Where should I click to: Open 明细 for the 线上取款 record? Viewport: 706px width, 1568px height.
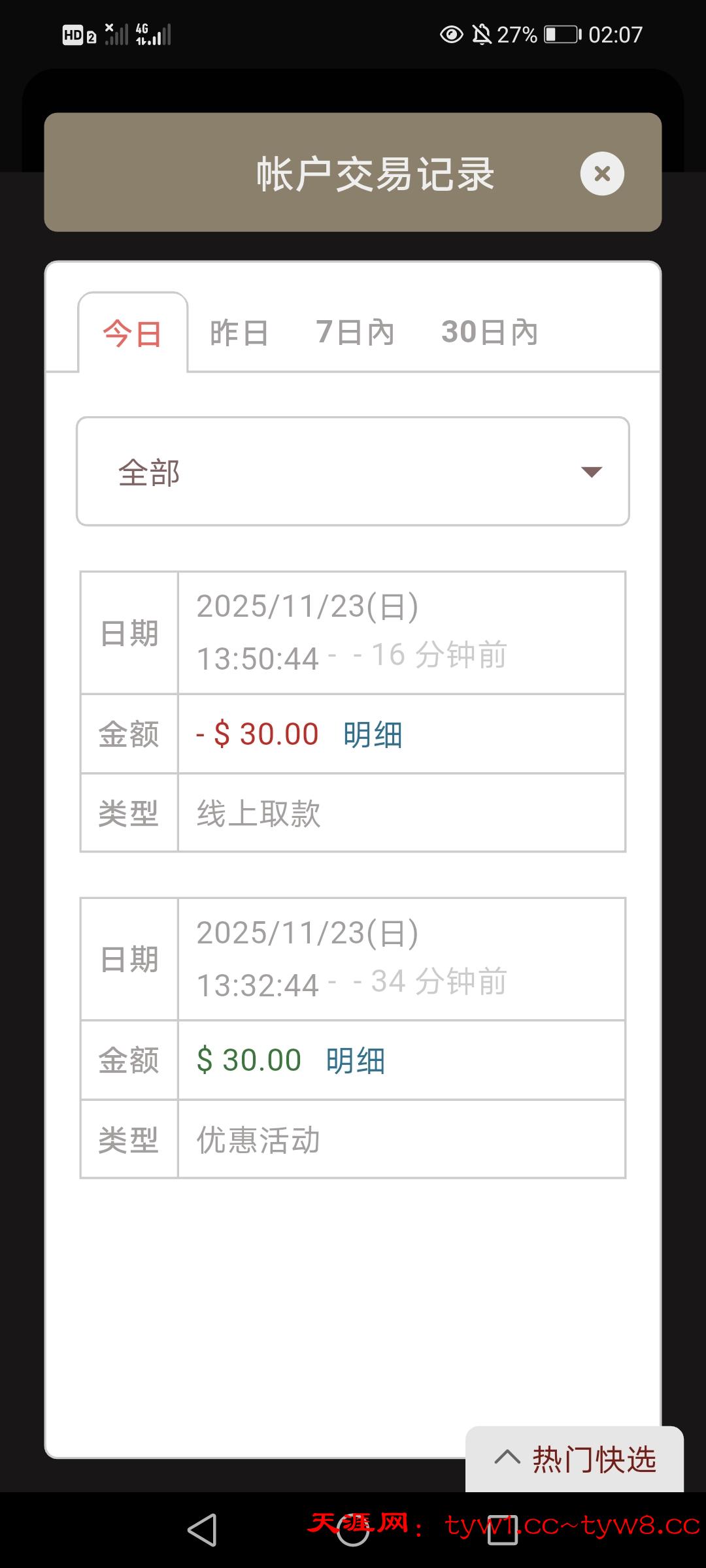point(373,734)
